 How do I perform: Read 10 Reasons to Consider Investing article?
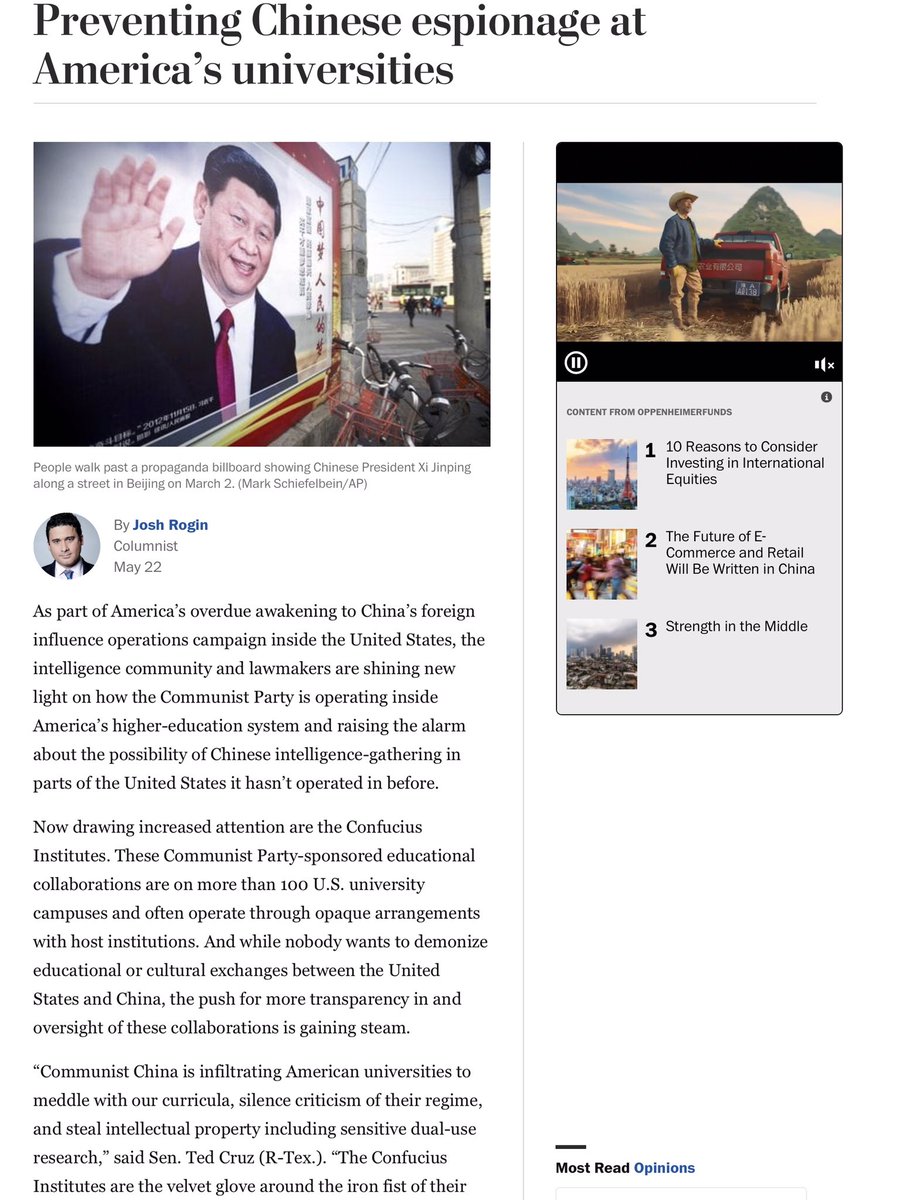coord(744,463)
